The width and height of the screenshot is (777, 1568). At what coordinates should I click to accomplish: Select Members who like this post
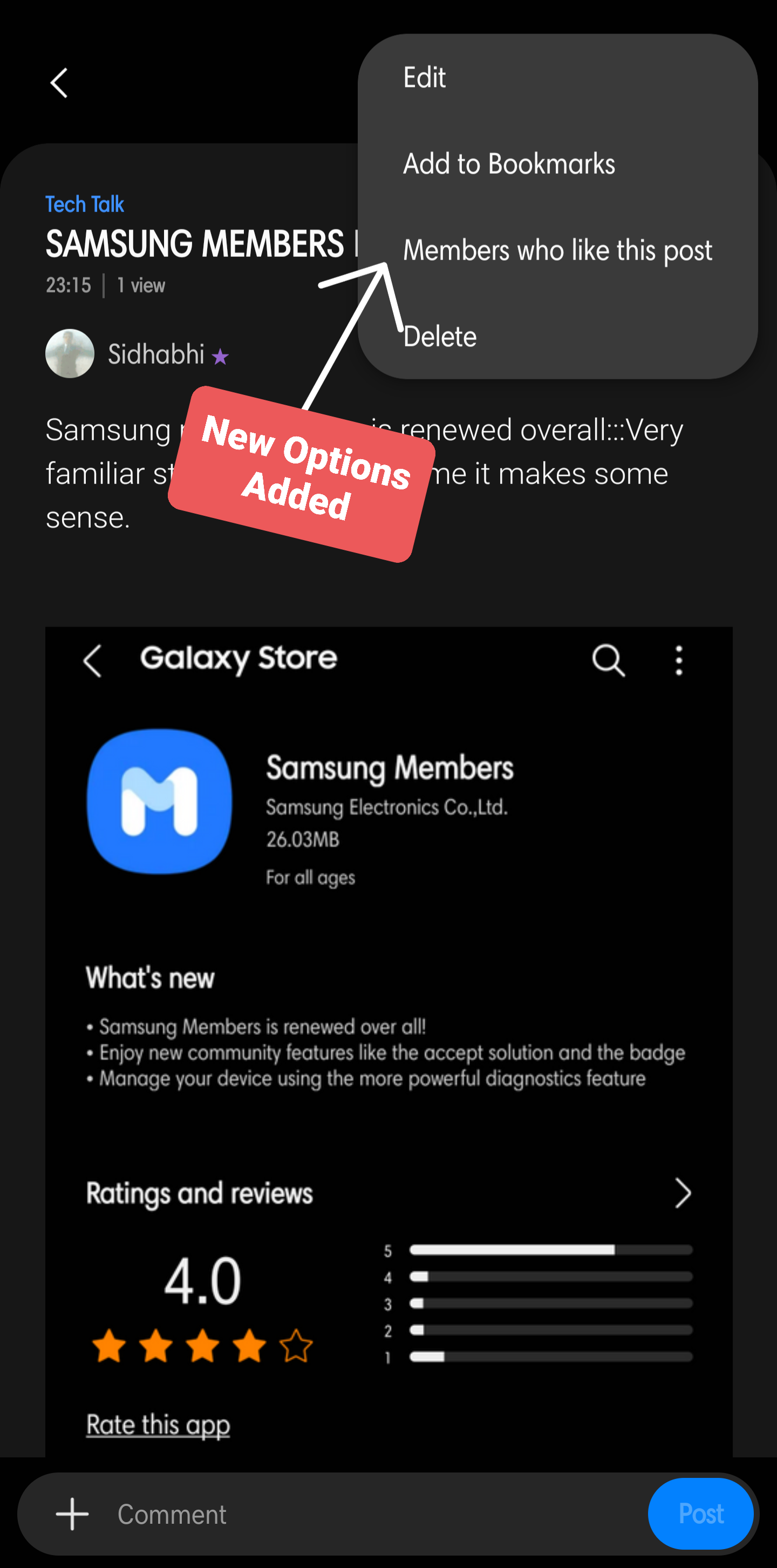click(x=557, y=250)
